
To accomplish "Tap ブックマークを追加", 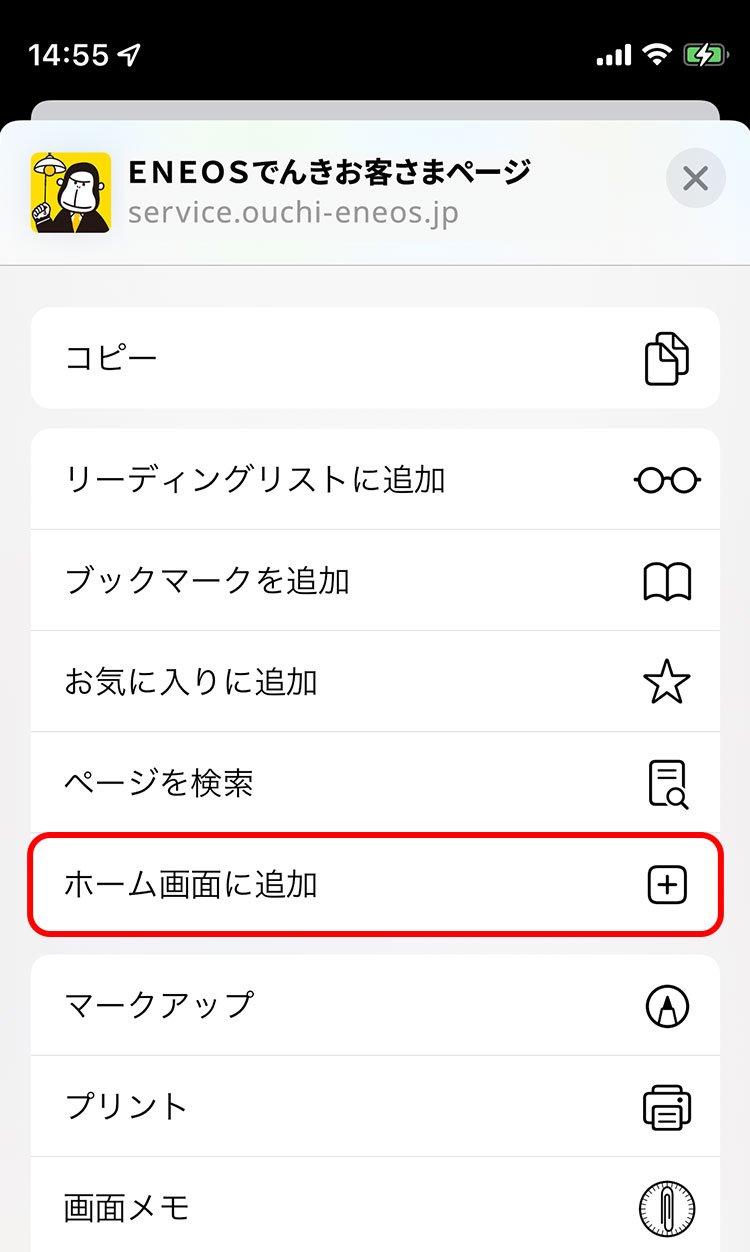I will pos(375,581).
